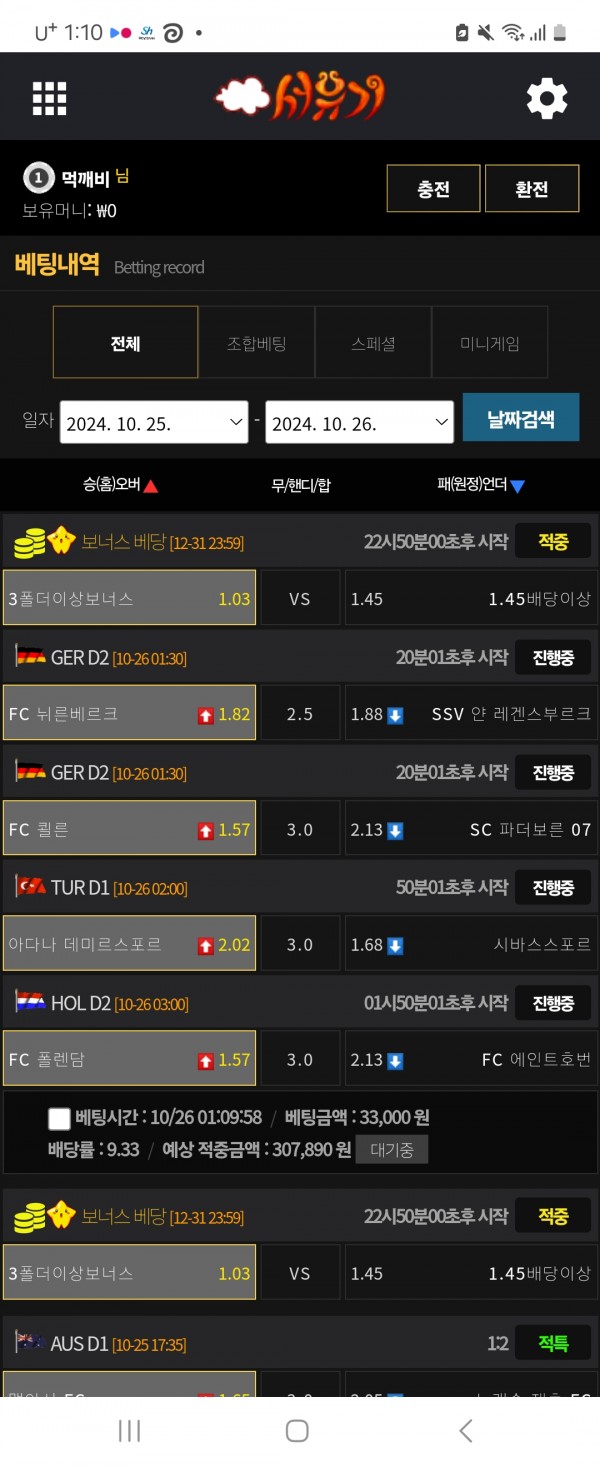The width and height of the screenshot is (600, 1467).
Task: Tap the 날짜검색 date search button
Action: point(520,419)
